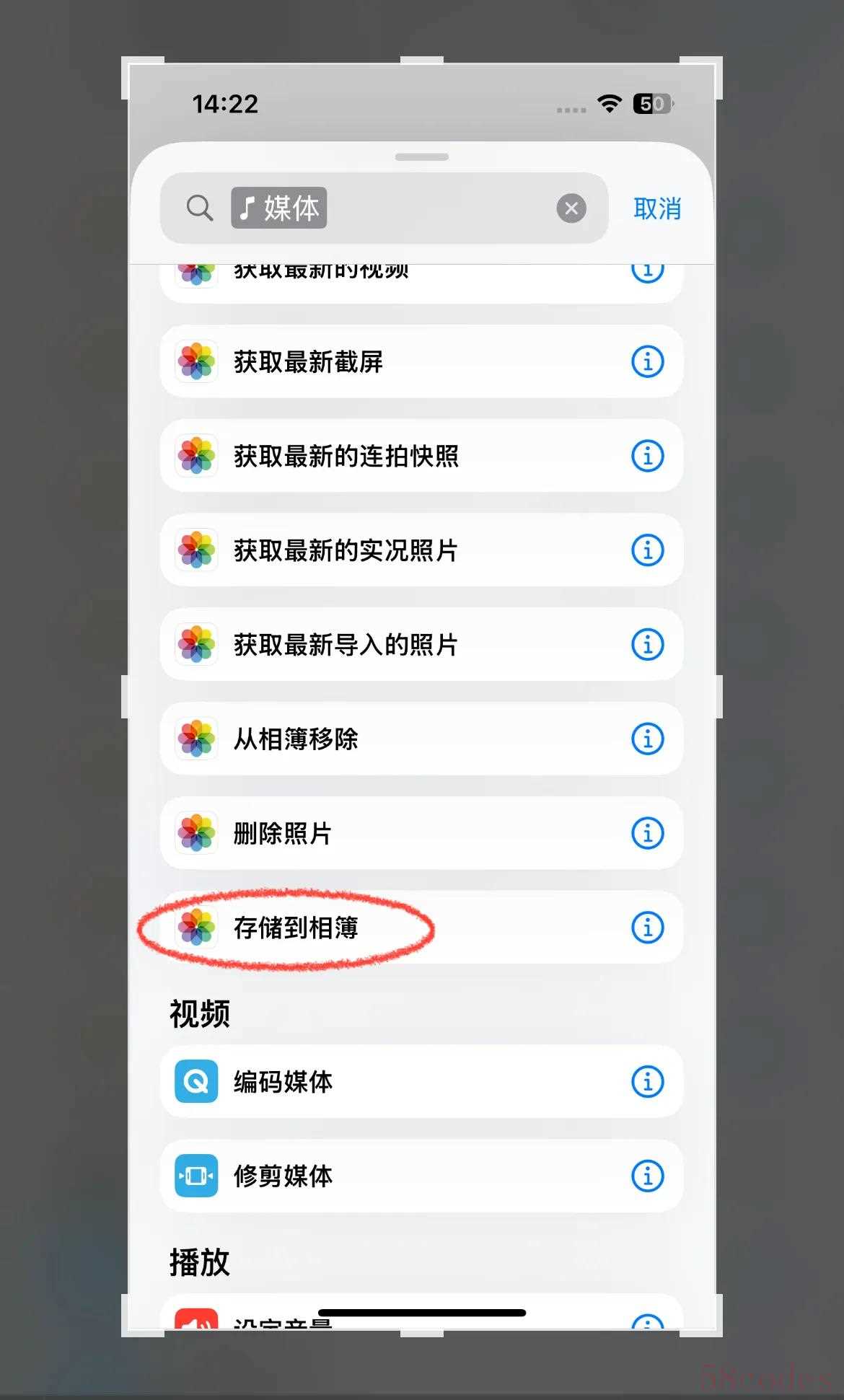Image resolution: width=844 pixels, height=1400 pixels.
Task: Clear the search field text
Action: (571, 208)
